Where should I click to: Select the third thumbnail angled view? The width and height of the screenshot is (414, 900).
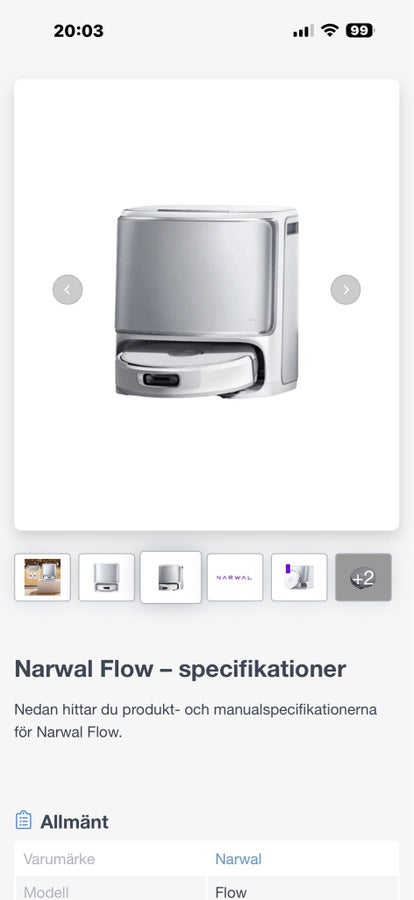pyautogui.click(x=171, y=577)
